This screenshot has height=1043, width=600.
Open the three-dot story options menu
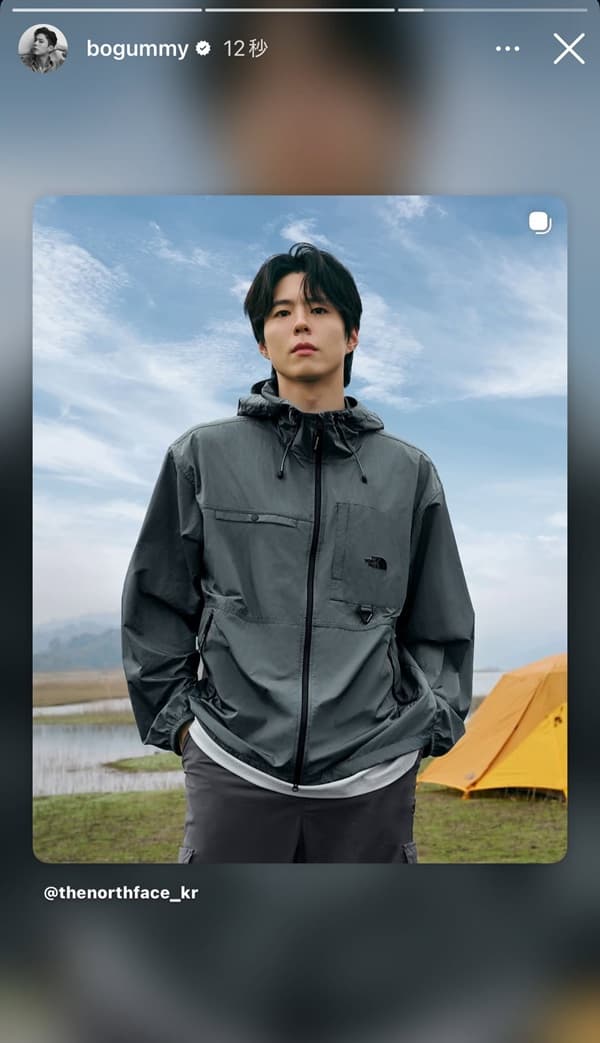(507, 49)
